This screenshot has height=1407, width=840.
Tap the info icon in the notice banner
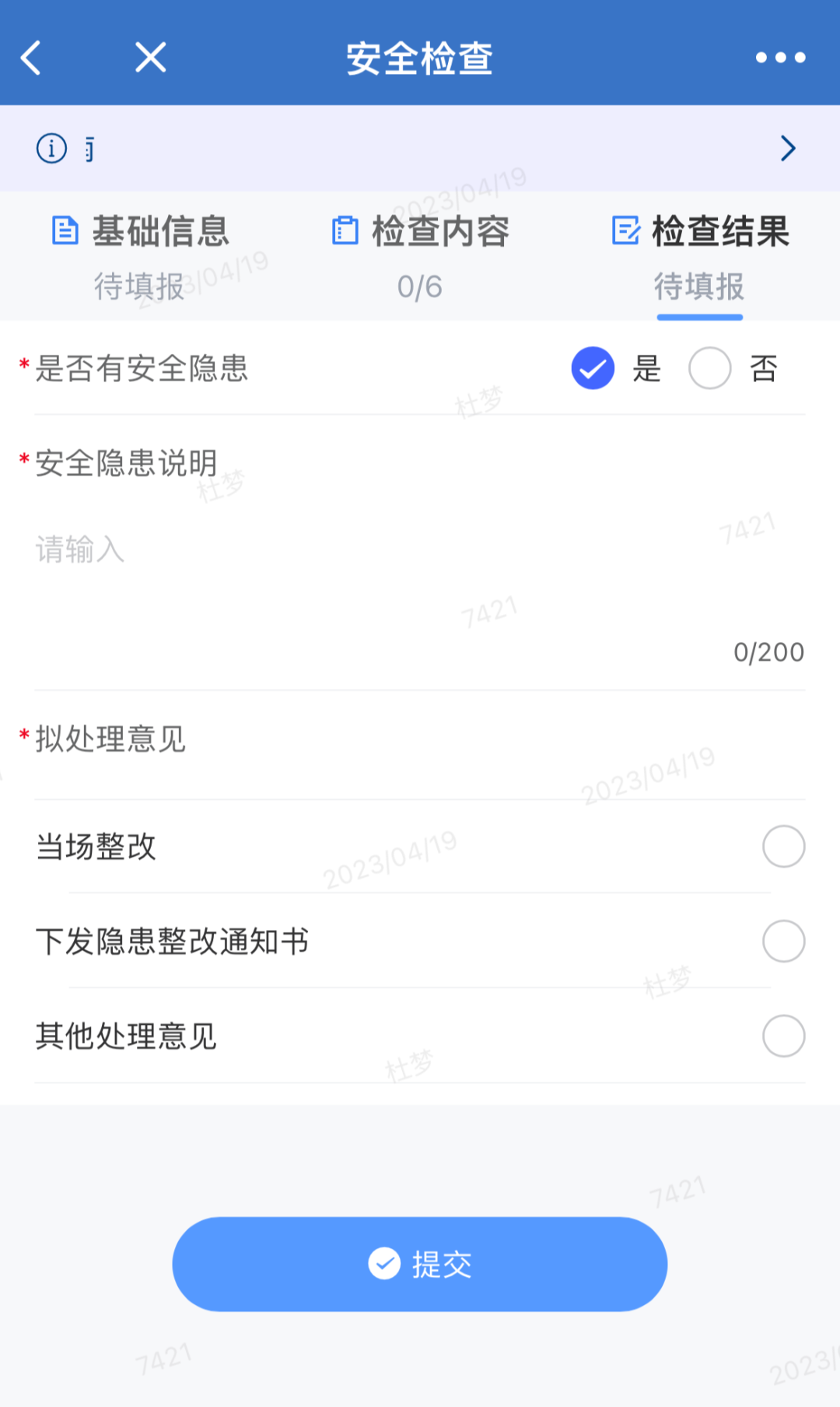click(x=50, y=148)
